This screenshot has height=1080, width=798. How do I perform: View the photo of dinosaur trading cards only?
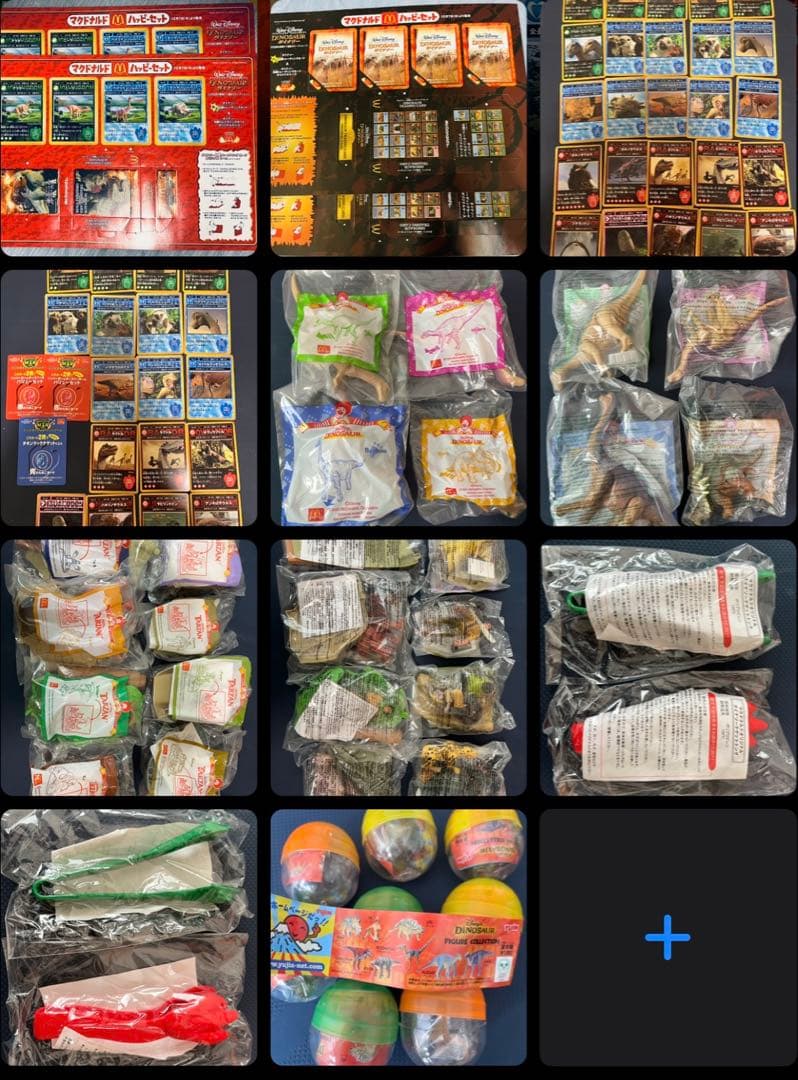pyautogui.click(x=668, y=128)
